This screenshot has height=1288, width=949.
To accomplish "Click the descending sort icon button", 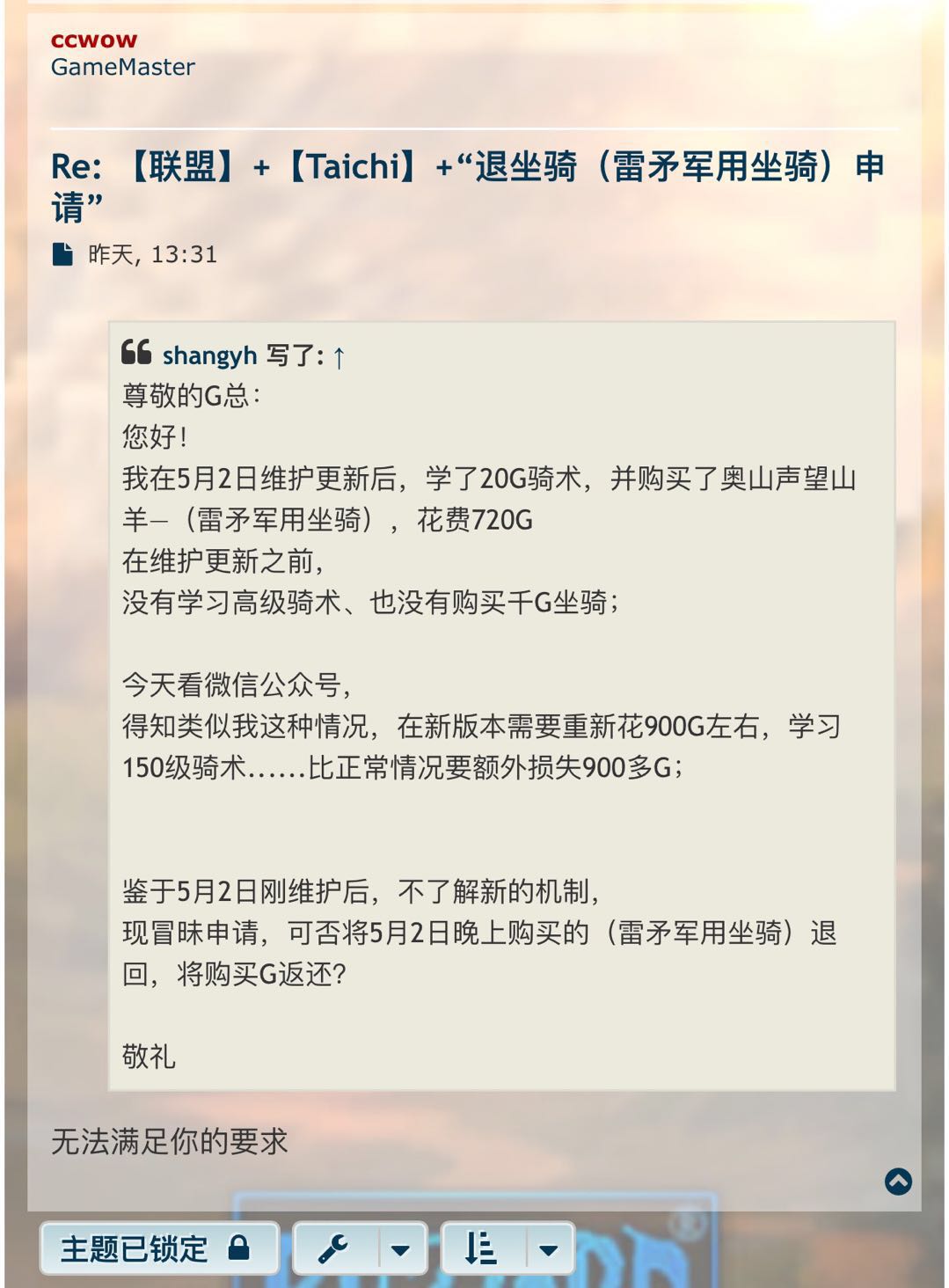I will [479, 1247].
